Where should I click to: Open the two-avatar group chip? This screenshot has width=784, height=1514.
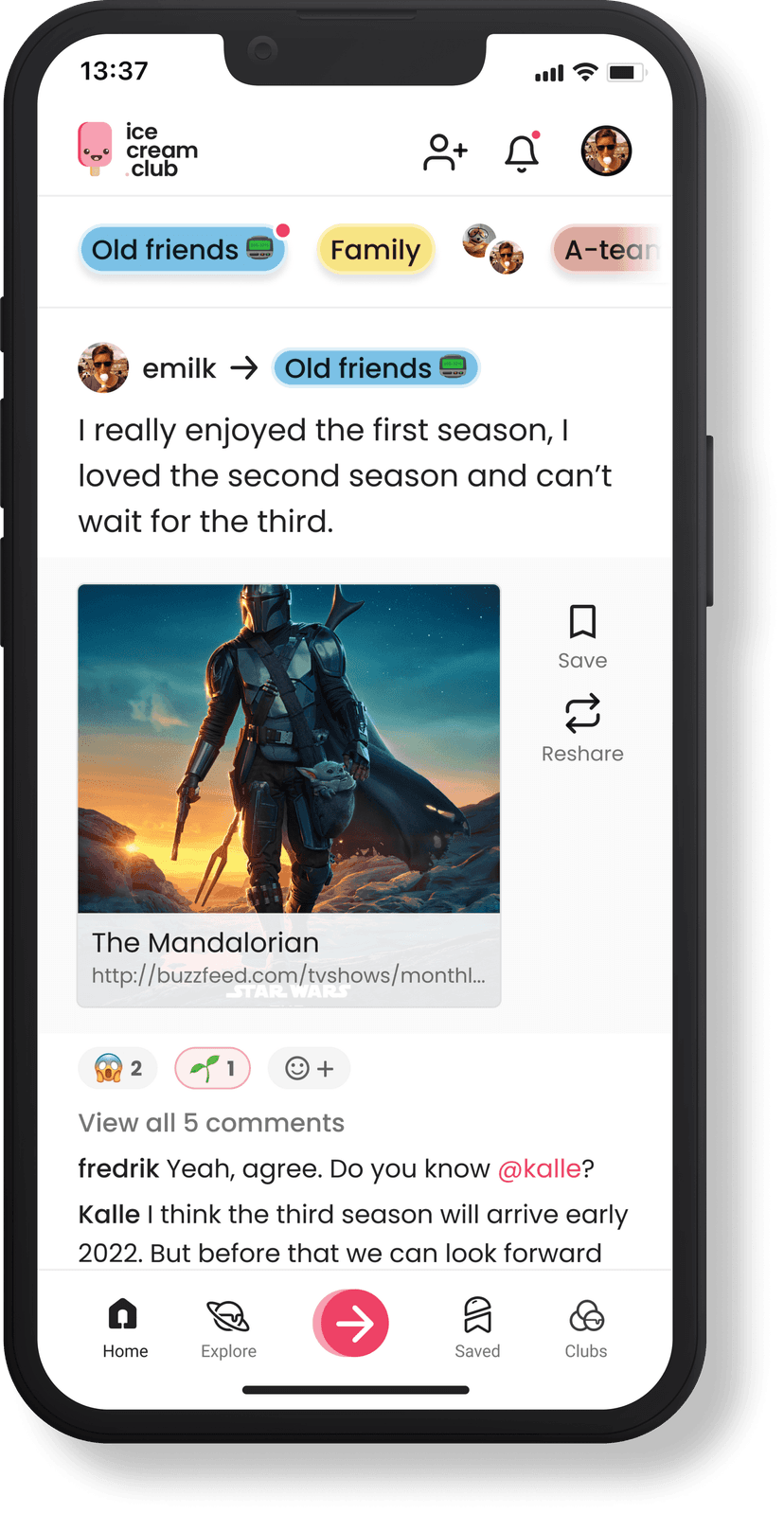493,250
